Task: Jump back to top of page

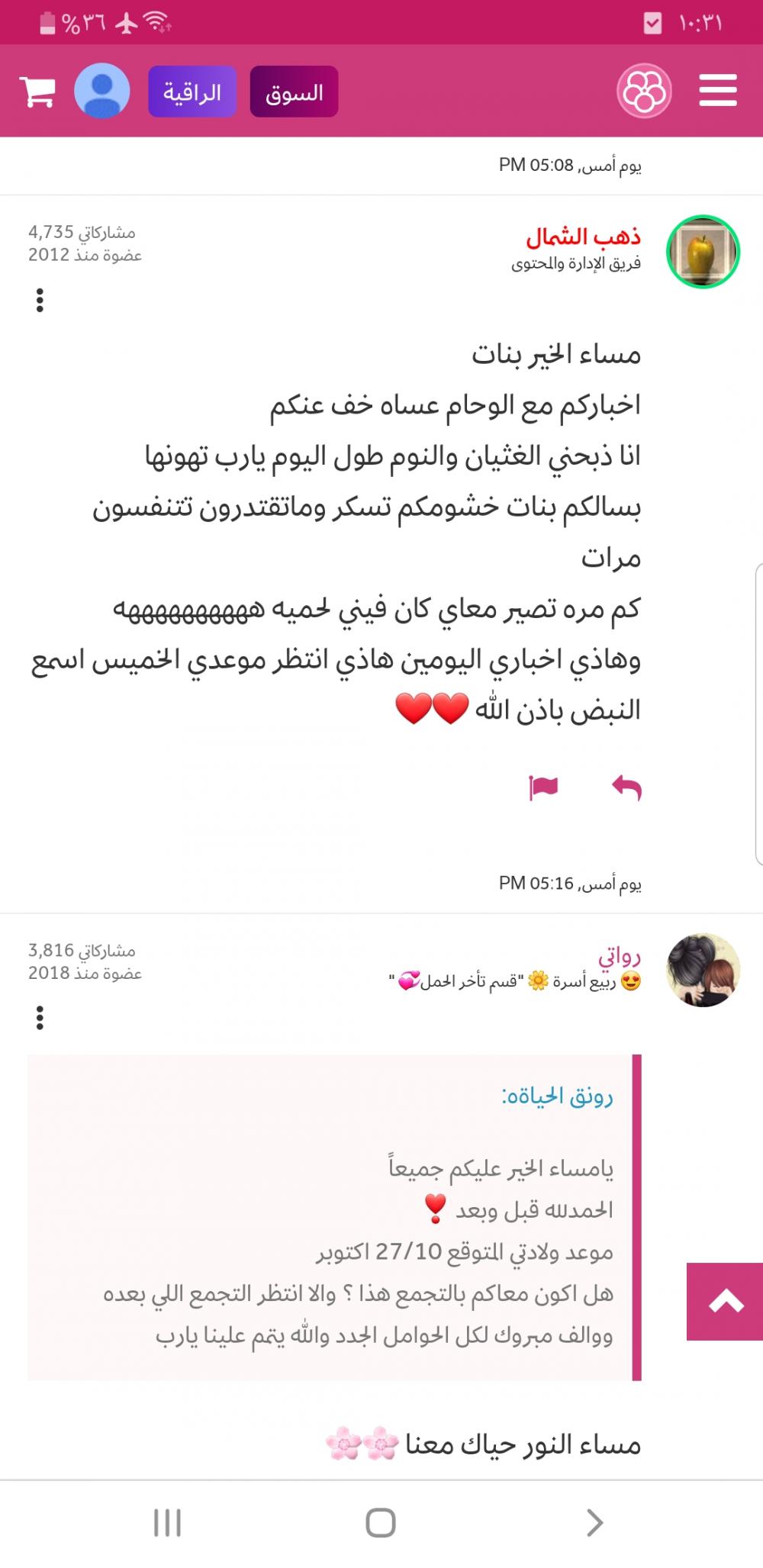Action: (x=725, y=1302)
